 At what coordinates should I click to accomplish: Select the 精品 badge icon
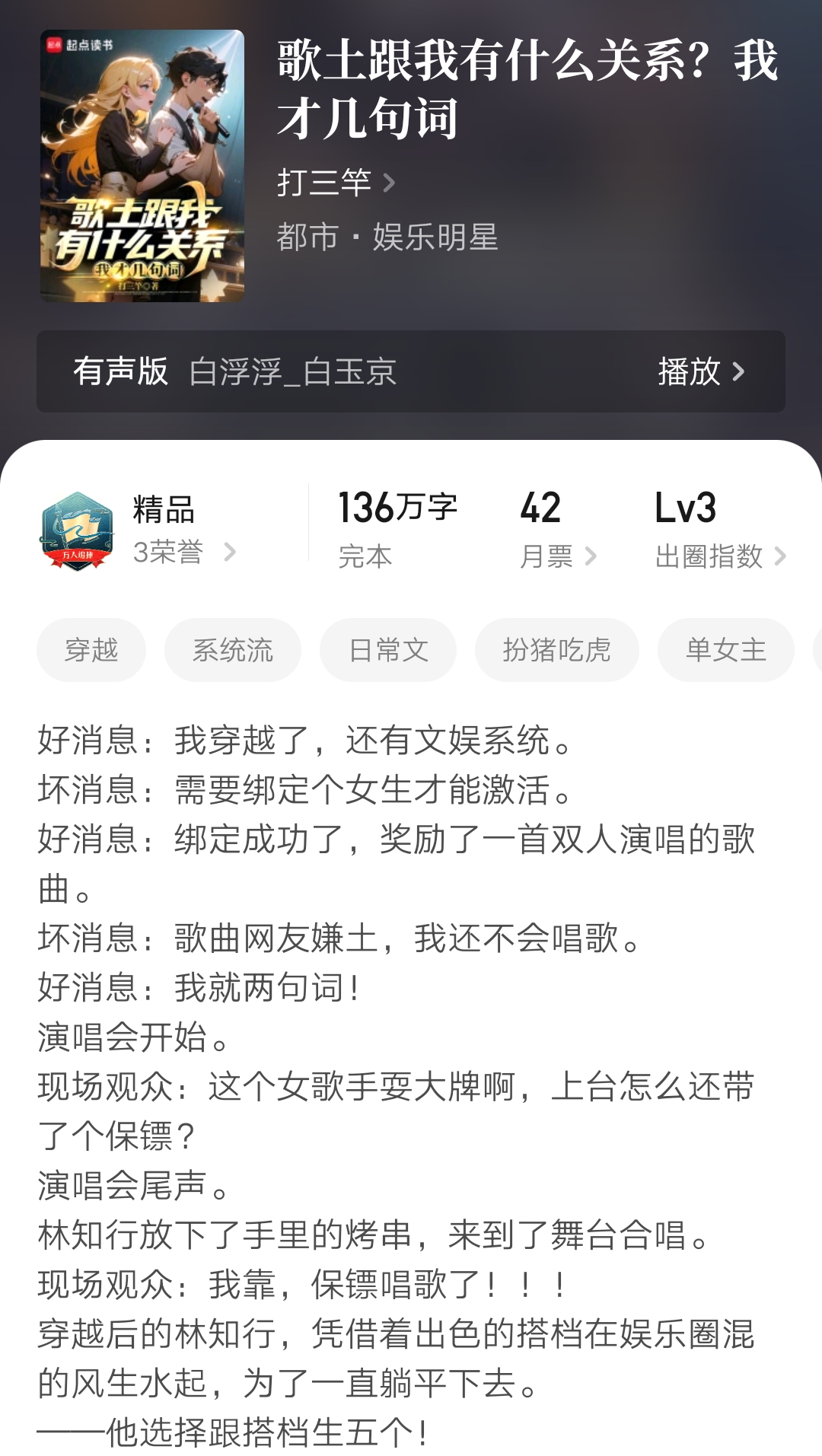(x=77, y=529)
